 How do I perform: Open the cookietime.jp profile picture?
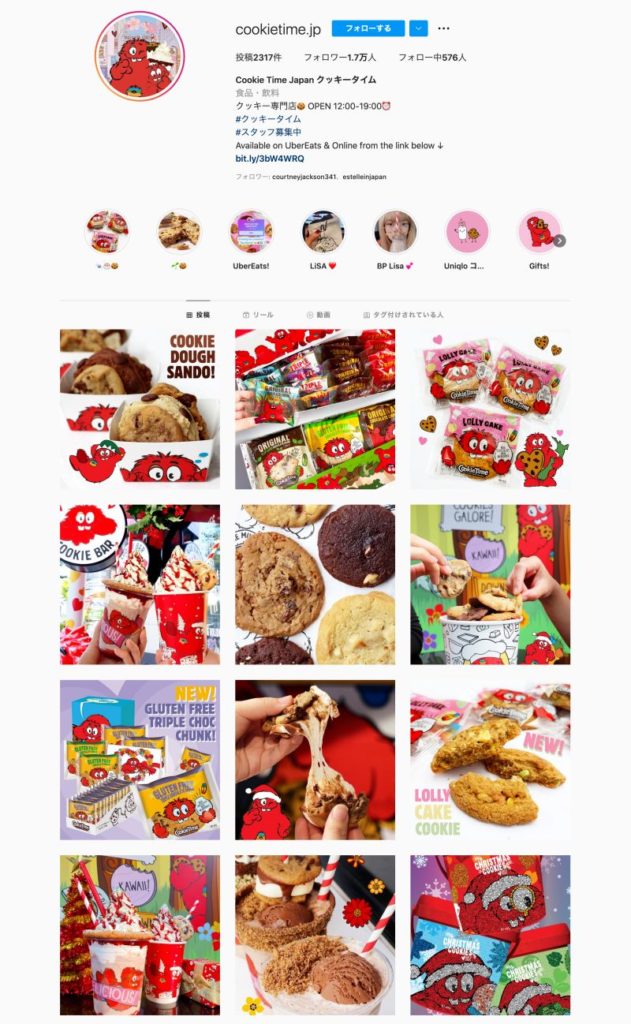coord(140,56)
